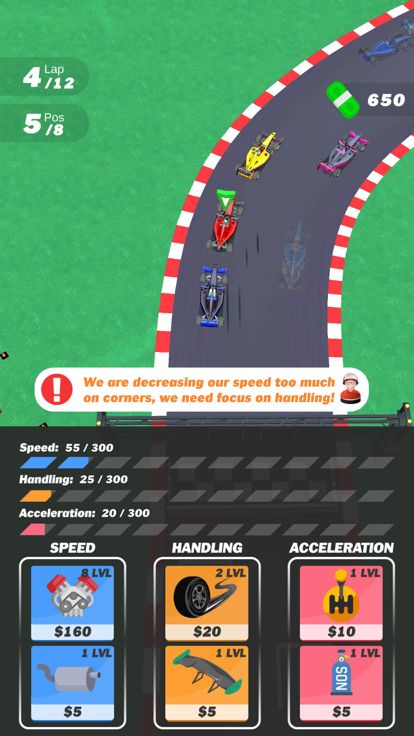The height and width of the screenshot is (736, 414).
Task: Upgrade the exhaust muffler for $5
Action: tap(72, 683)
